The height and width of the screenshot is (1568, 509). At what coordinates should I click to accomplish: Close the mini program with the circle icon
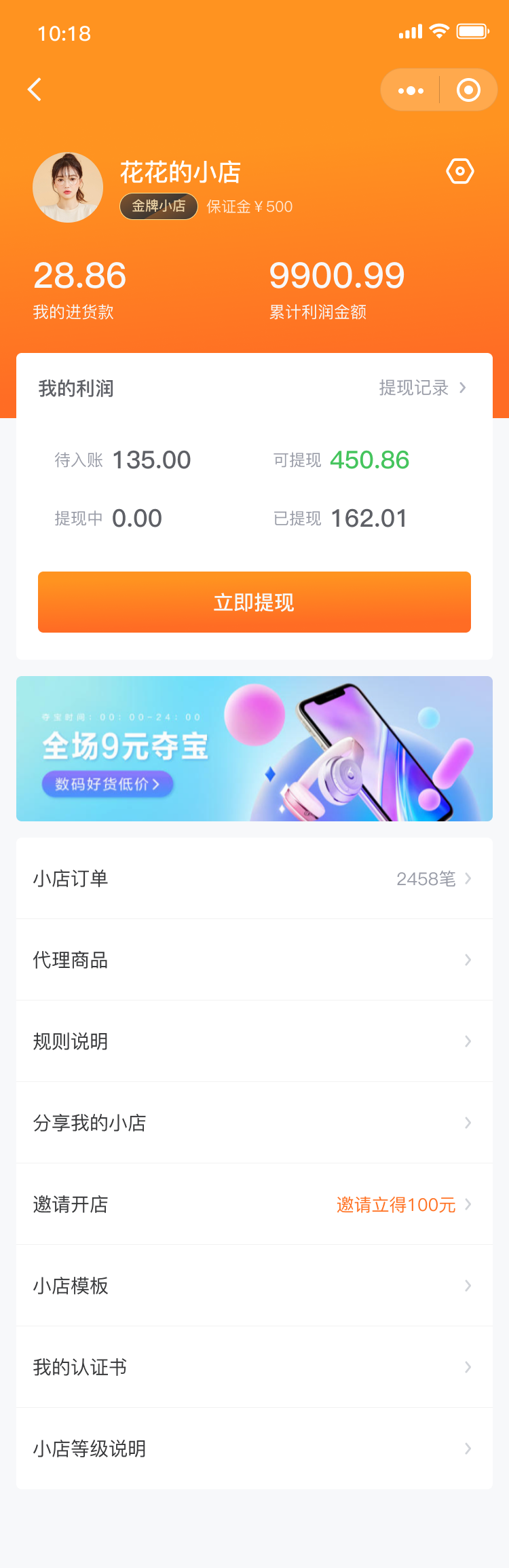(468, 90)
